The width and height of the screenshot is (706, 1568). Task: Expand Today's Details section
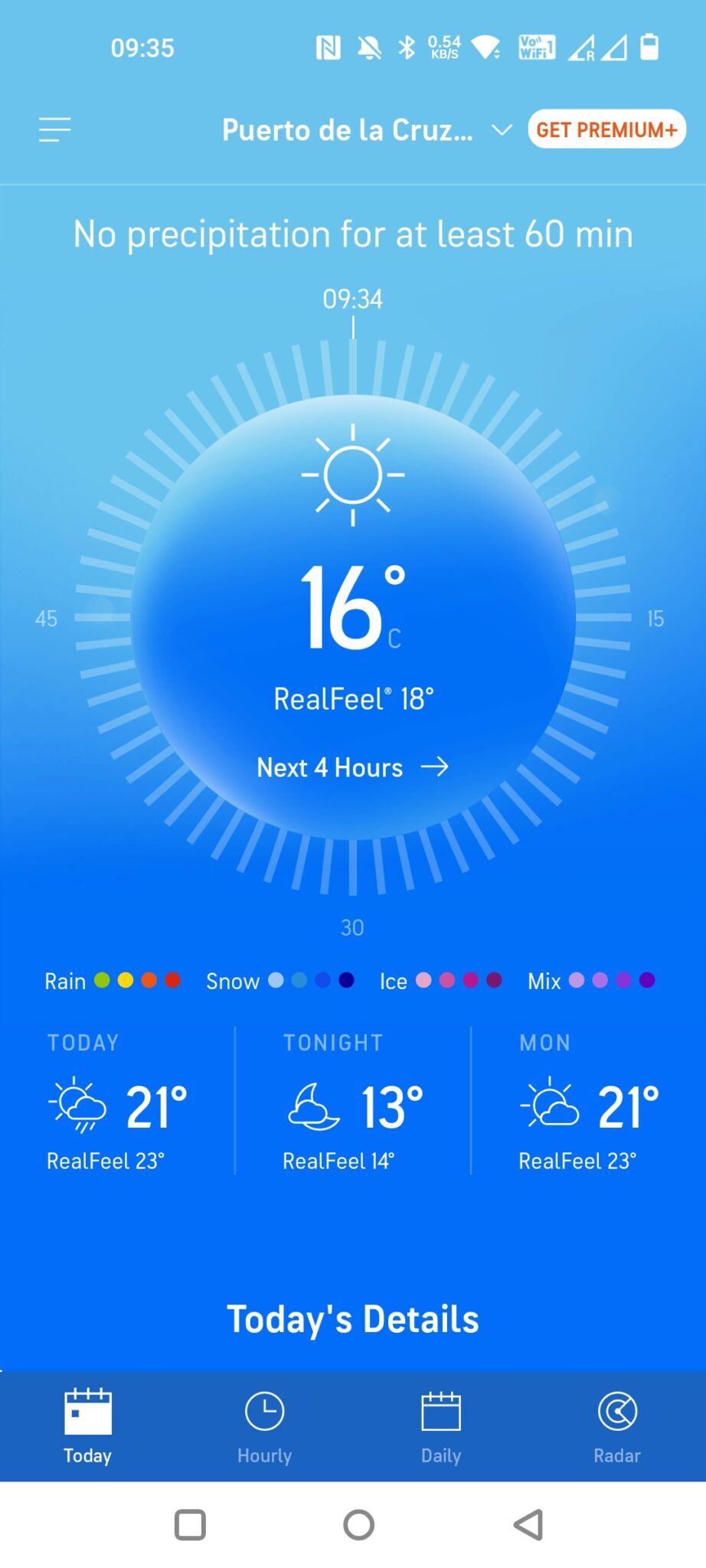point(353,1319)
